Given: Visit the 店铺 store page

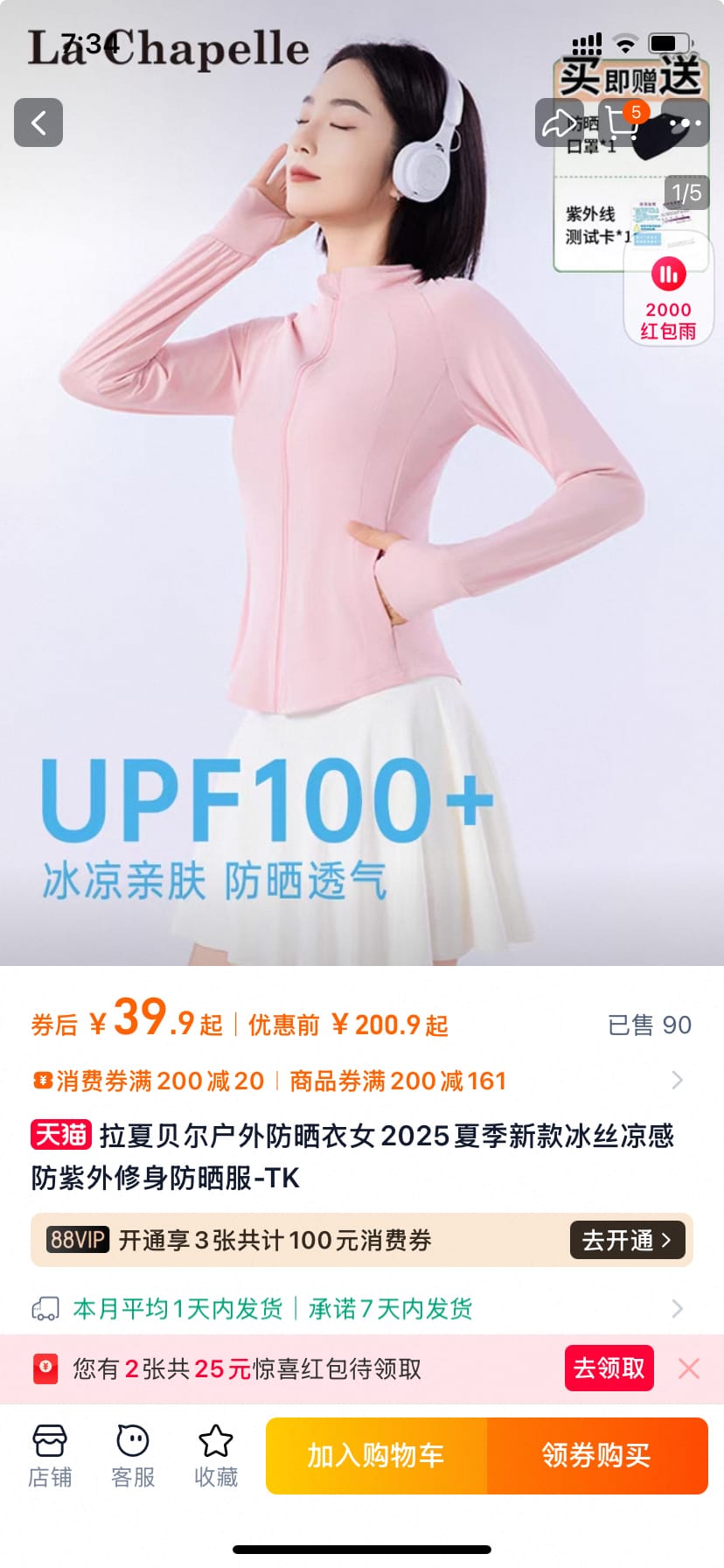Looking at the screenshot, I should point(50,1456).
